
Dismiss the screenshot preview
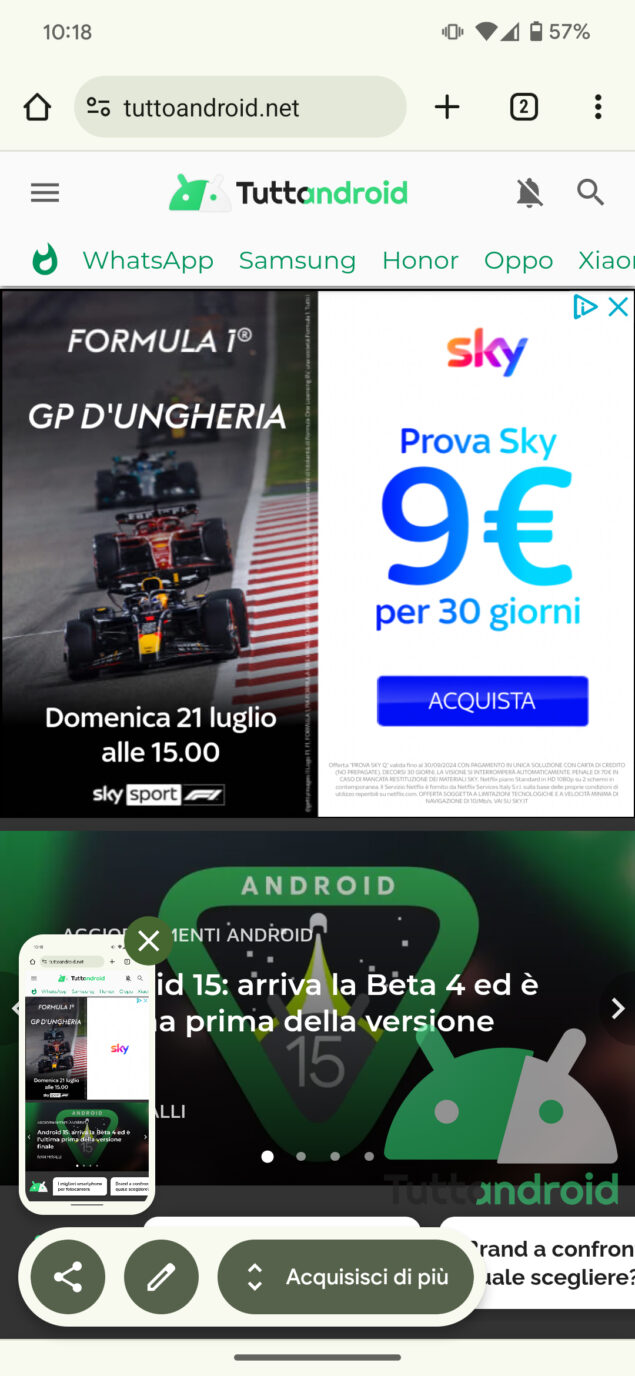(149, 941)
